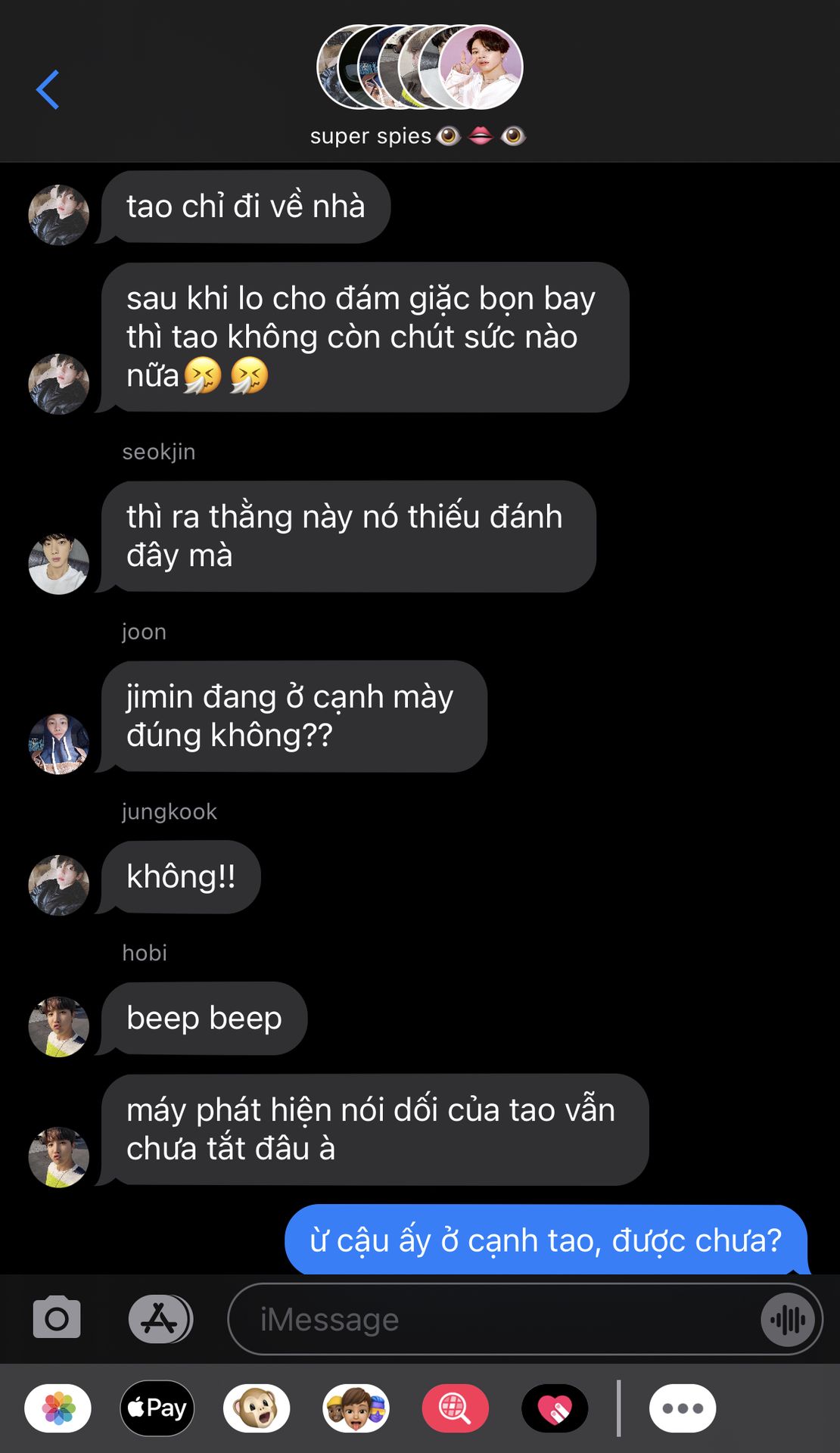The height and width of the screenshot is (1453, 840).
Task: Open Apple Pay in the app drawer
Action: tap(157, 1408)
